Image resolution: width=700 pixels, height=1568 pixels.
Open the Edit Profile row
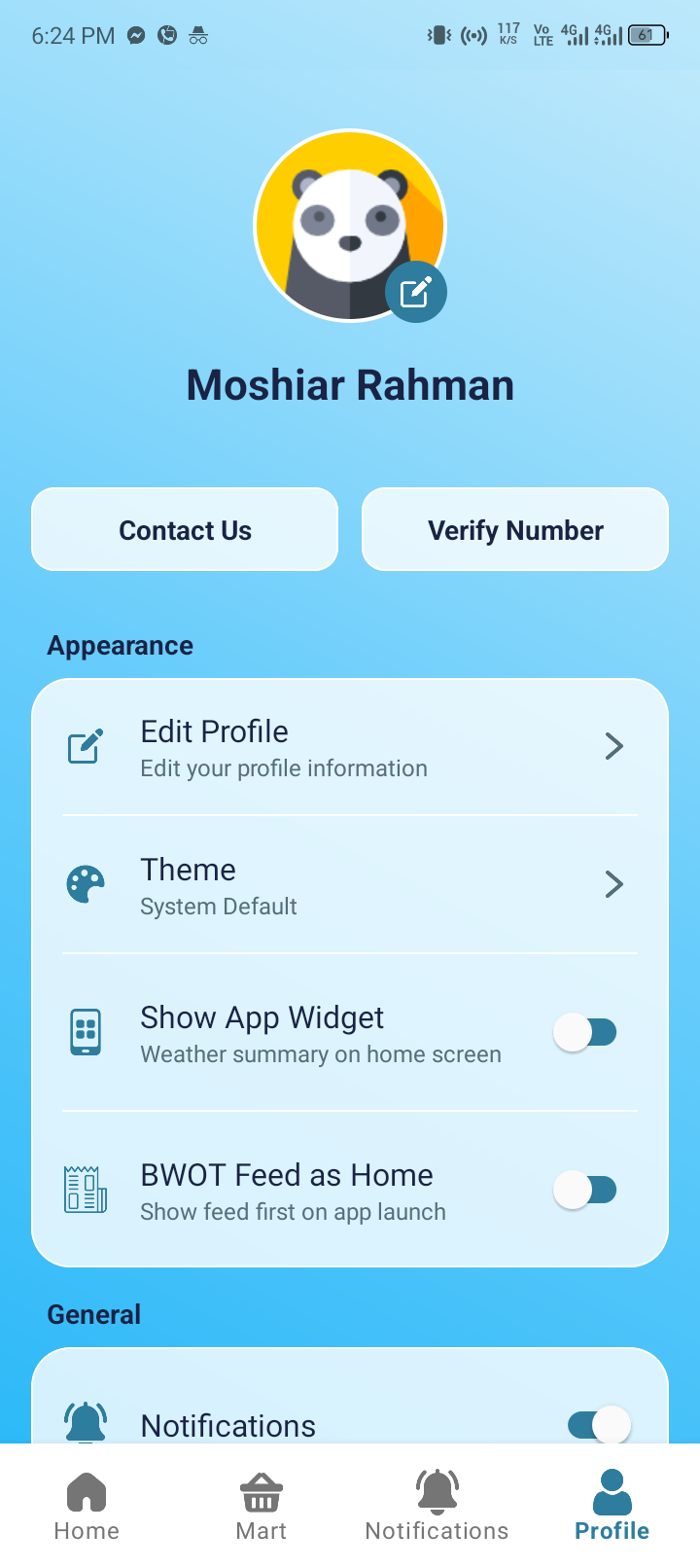pyautogui.click(x=350, y=747)
